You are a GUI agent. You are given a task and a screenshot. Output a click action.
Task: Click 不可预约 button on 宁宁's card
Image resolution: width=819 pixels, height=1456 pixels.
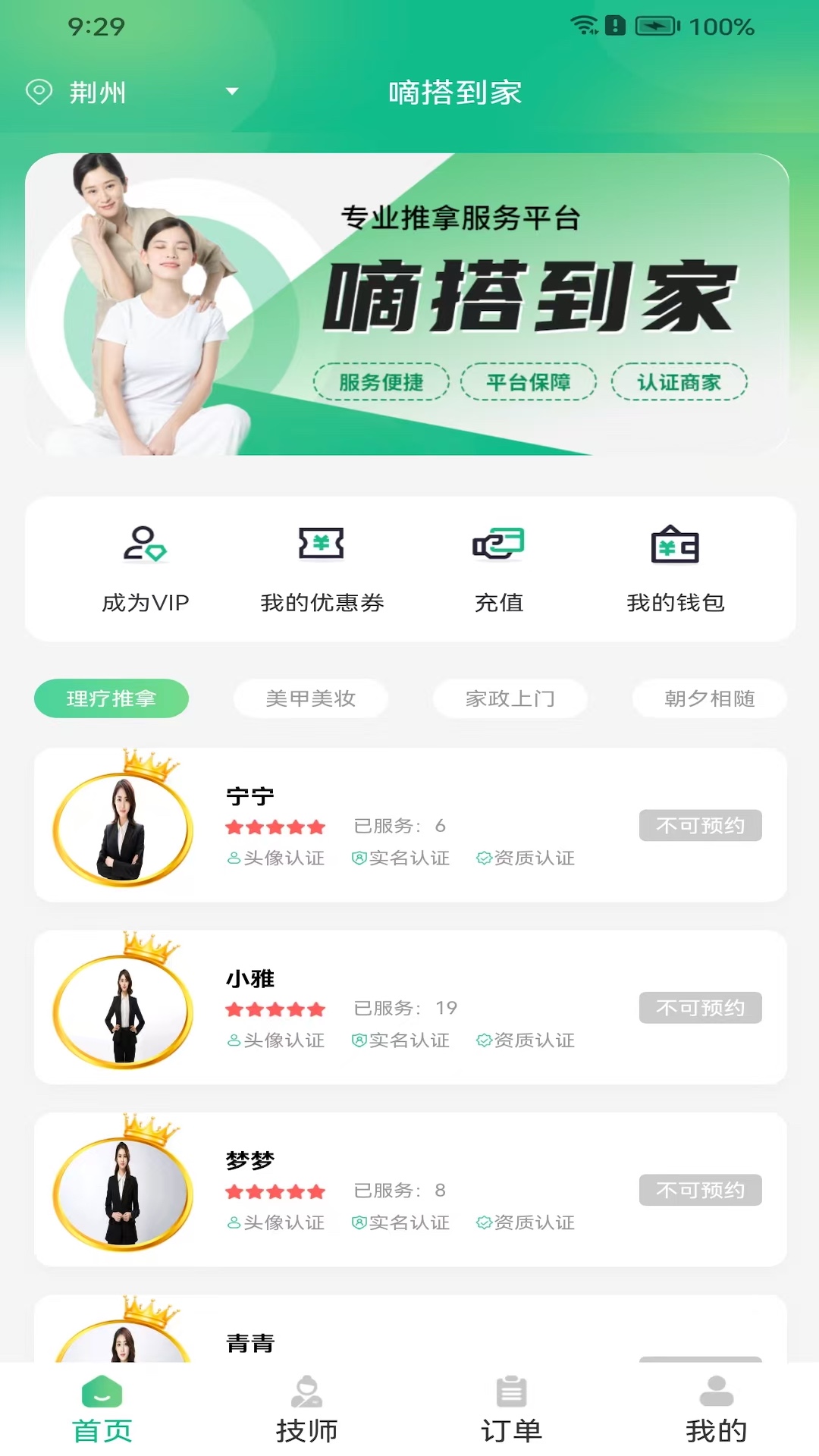(x=700, y=825)
